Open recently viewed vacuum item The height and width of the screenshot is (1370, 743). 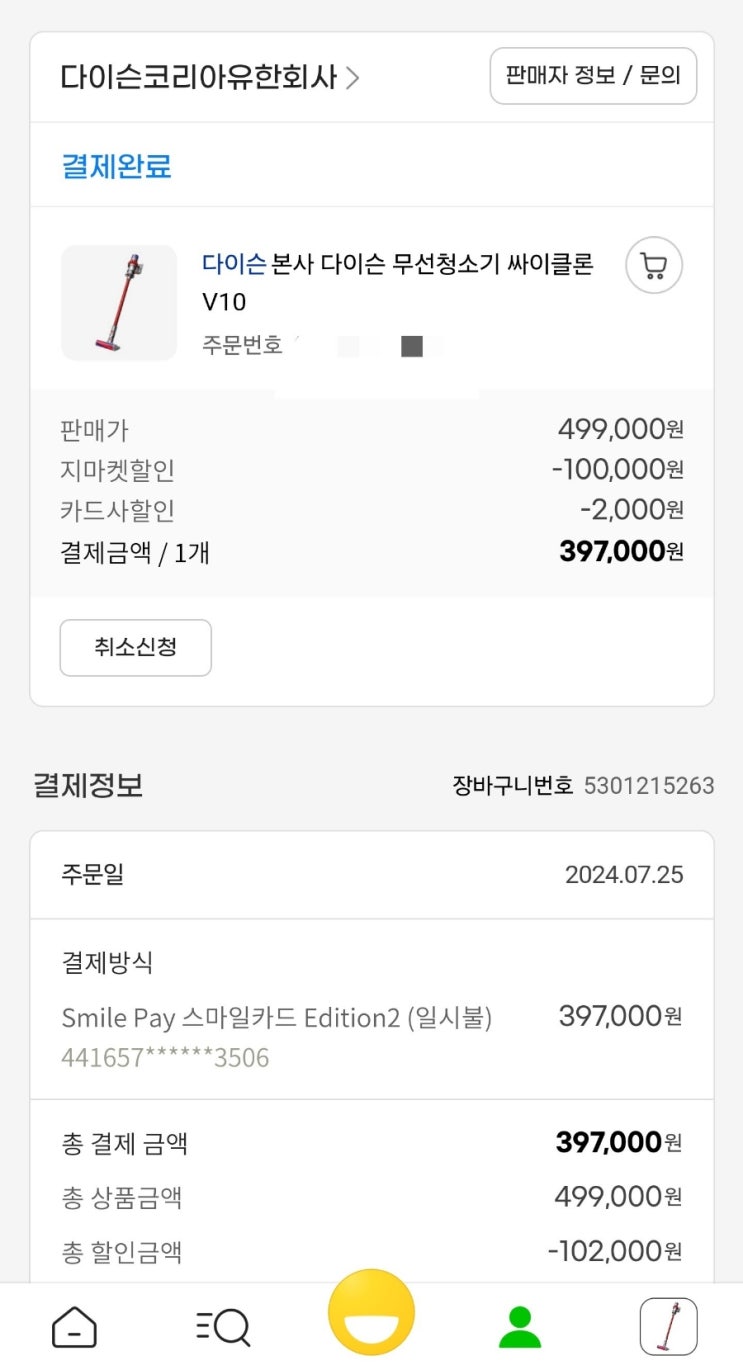668,1326
